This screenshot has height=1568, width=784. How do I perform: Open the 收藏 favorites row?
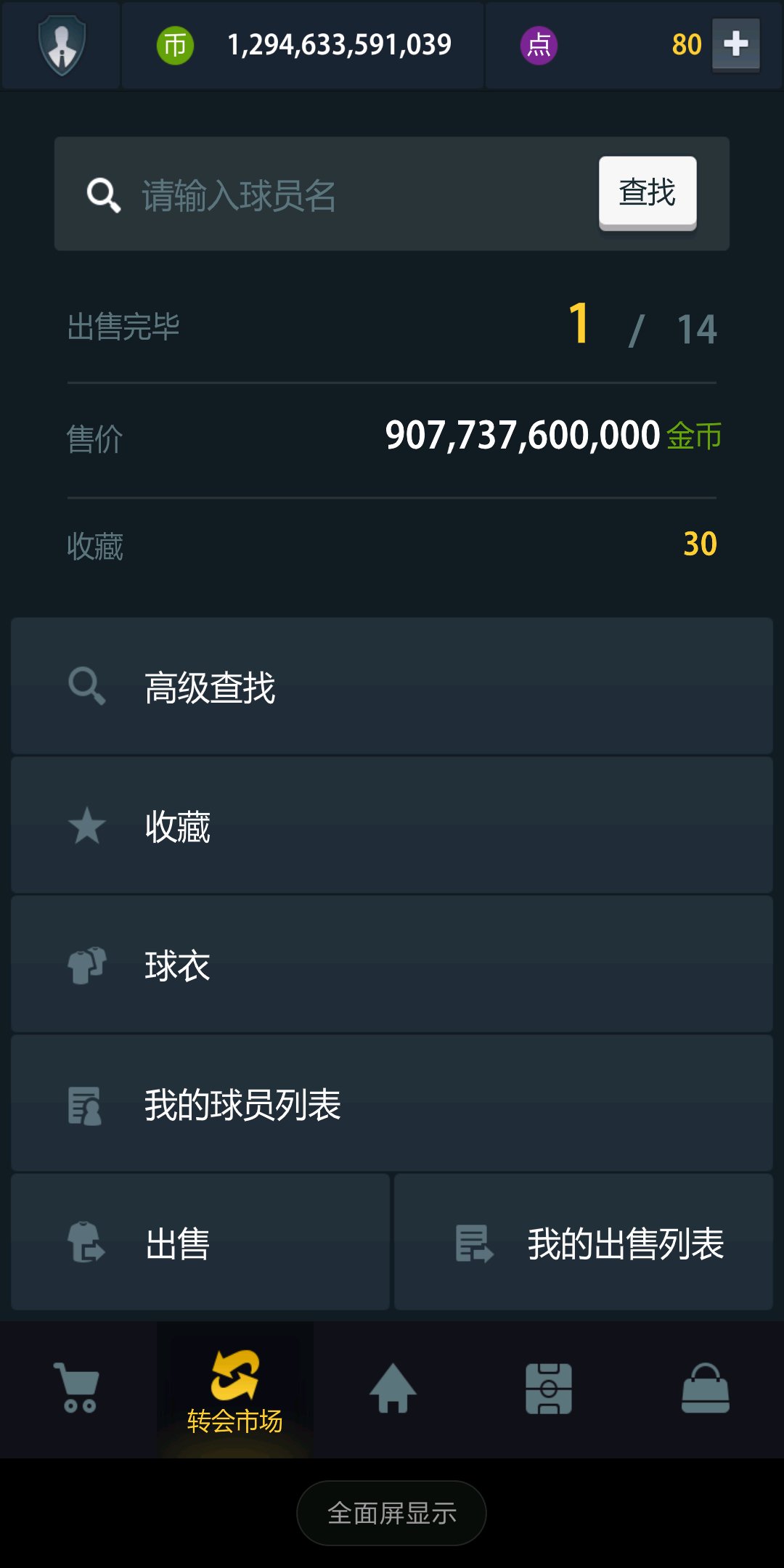392,825
